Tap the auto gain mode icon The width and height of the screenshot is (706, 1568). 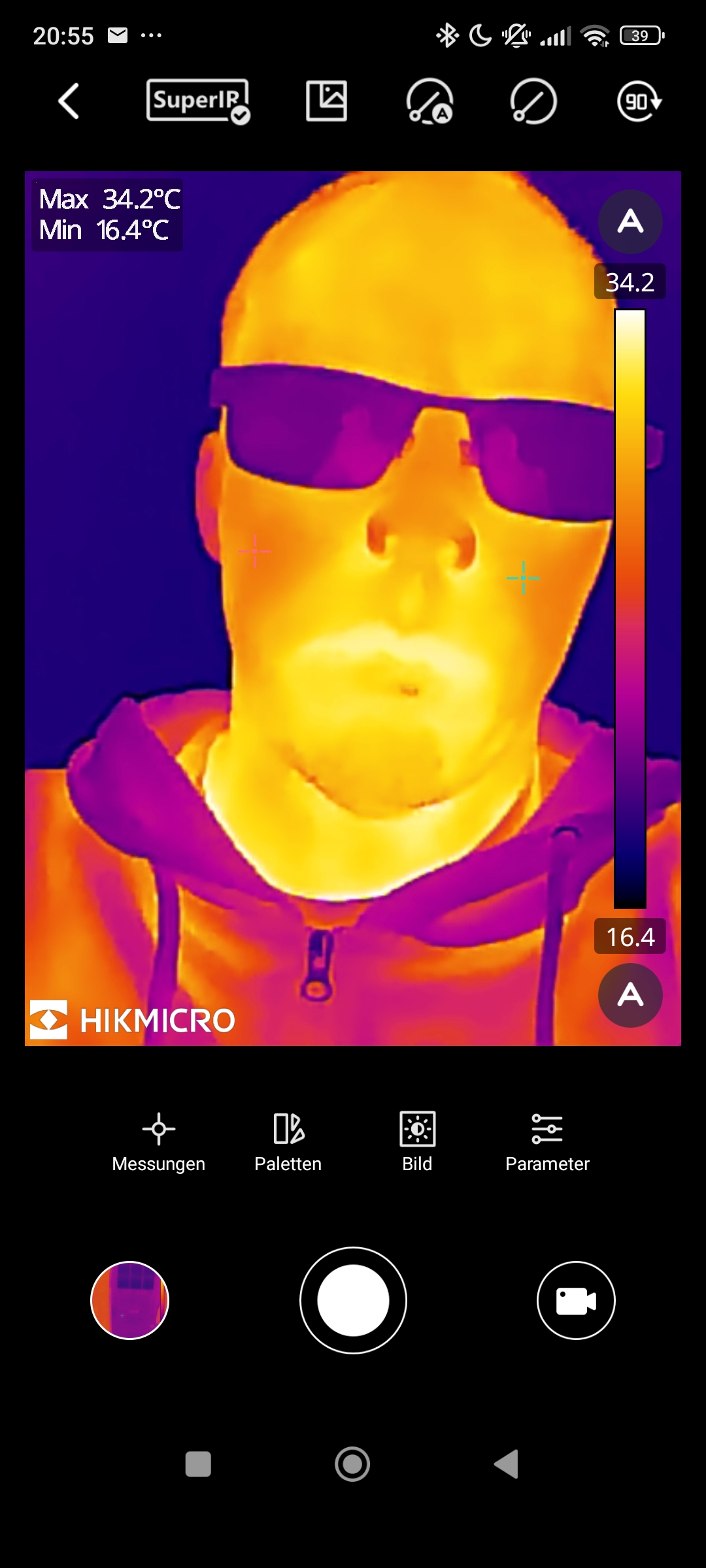coord(429,101)
